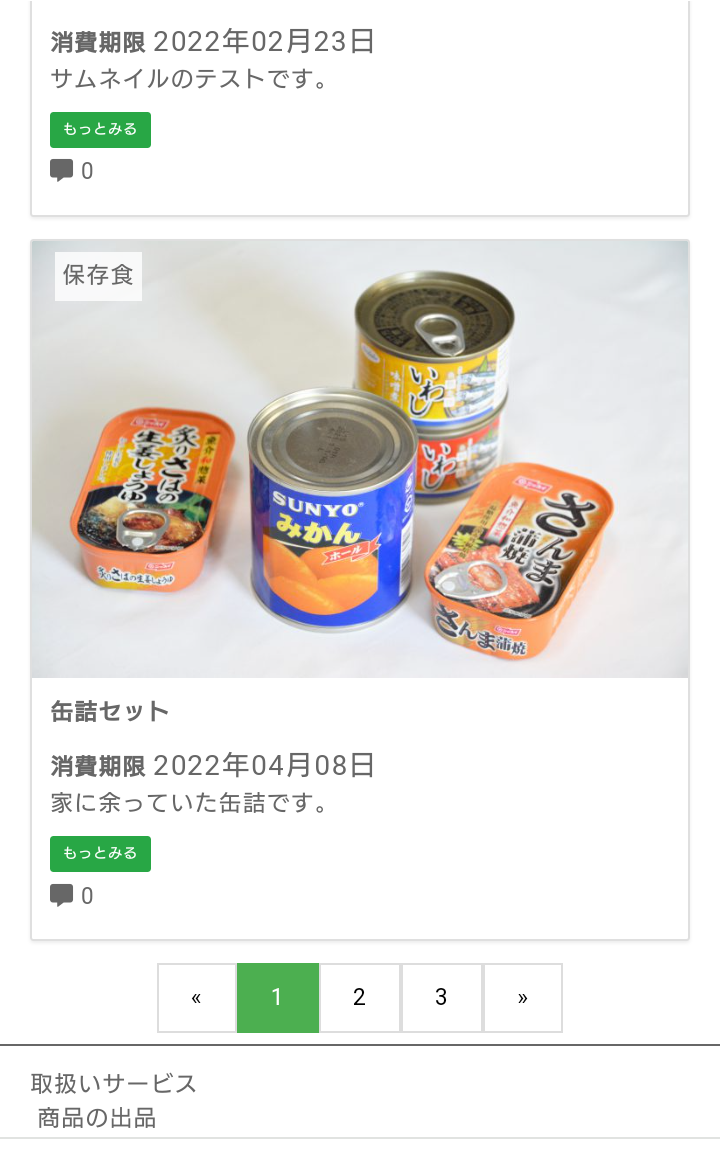The height and width of the screenshot is (1150, 720).
Task: Select page 1 in pagination
Action: (x=278, y=998)
